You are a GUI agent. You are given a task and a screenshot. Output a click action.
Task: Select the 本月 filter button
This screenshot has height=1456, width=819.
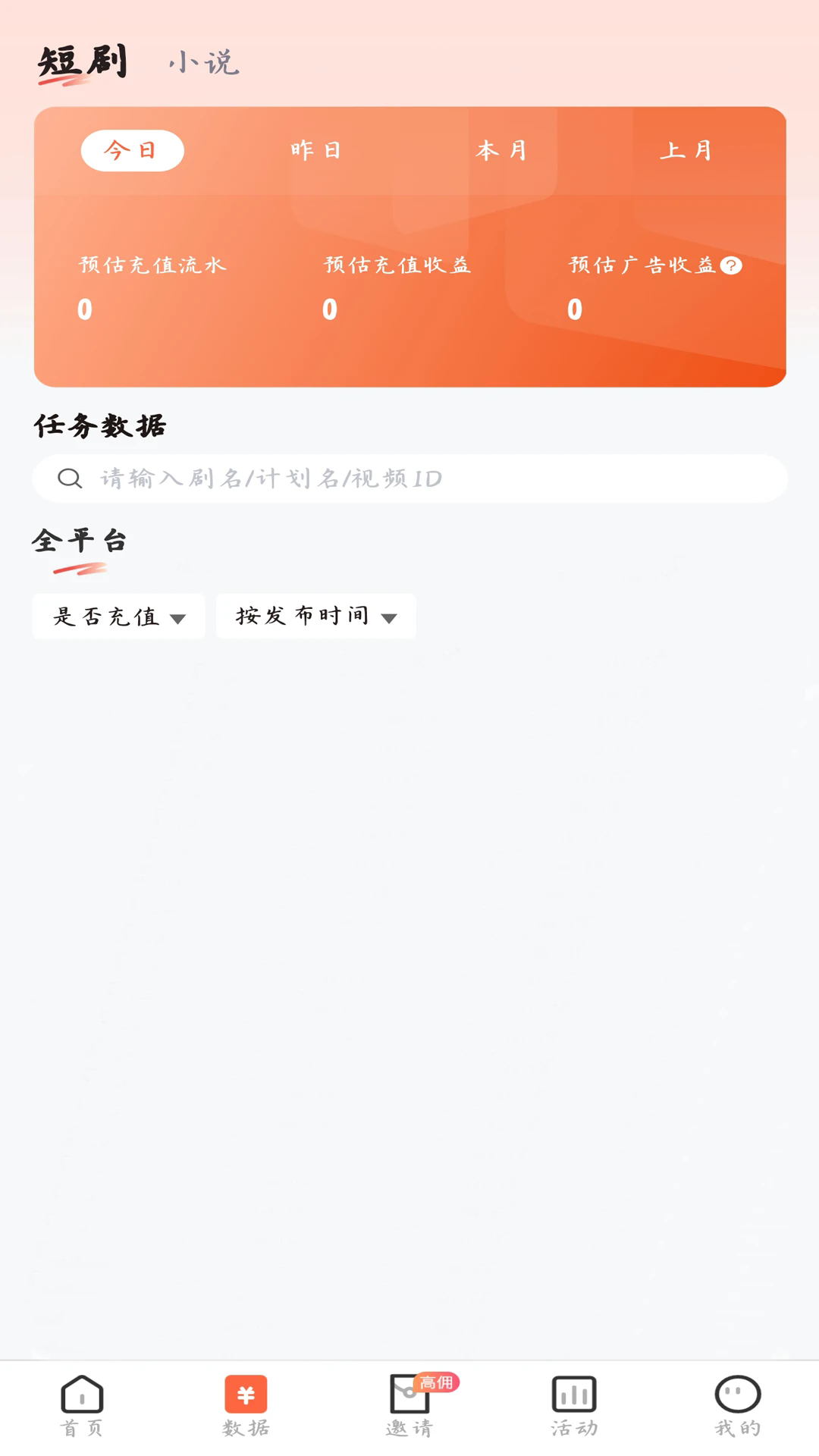click(x=501, y=150)
